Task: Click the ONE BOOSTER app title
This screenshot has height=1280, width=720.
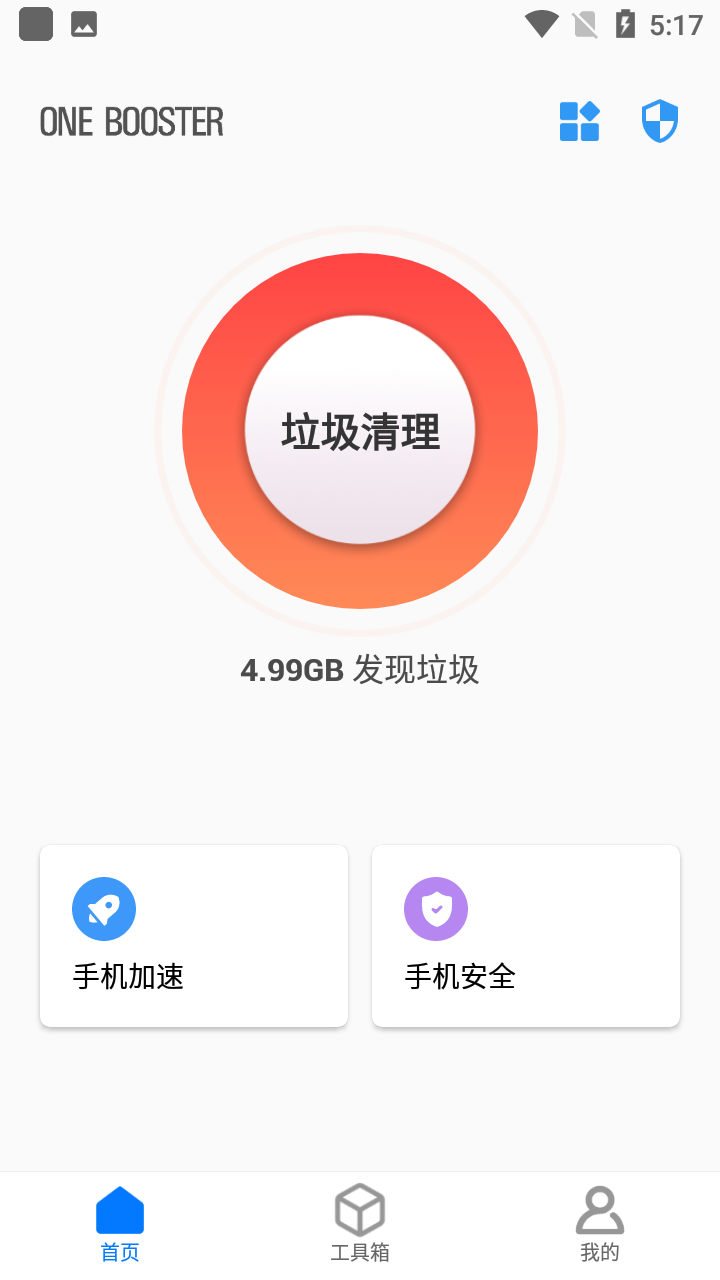Action: [130, 120]
